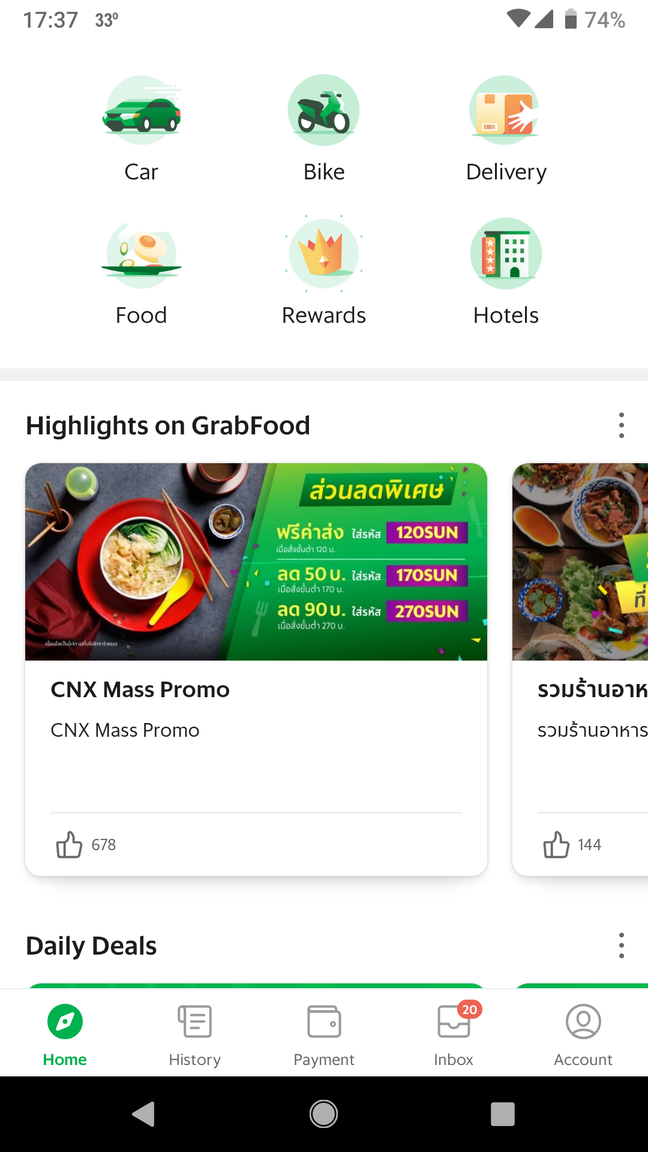The width and height of the screenshot is (648, 1152).
Task: View the Account tab
Action: point(583,1034)
